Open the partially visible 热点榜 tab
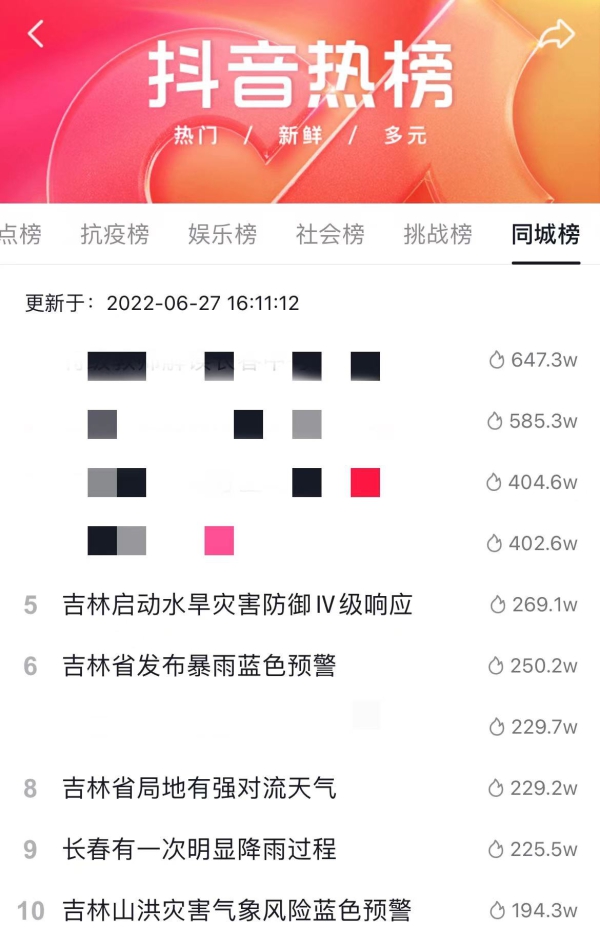The image size is (600, 933). coord(20,235)
